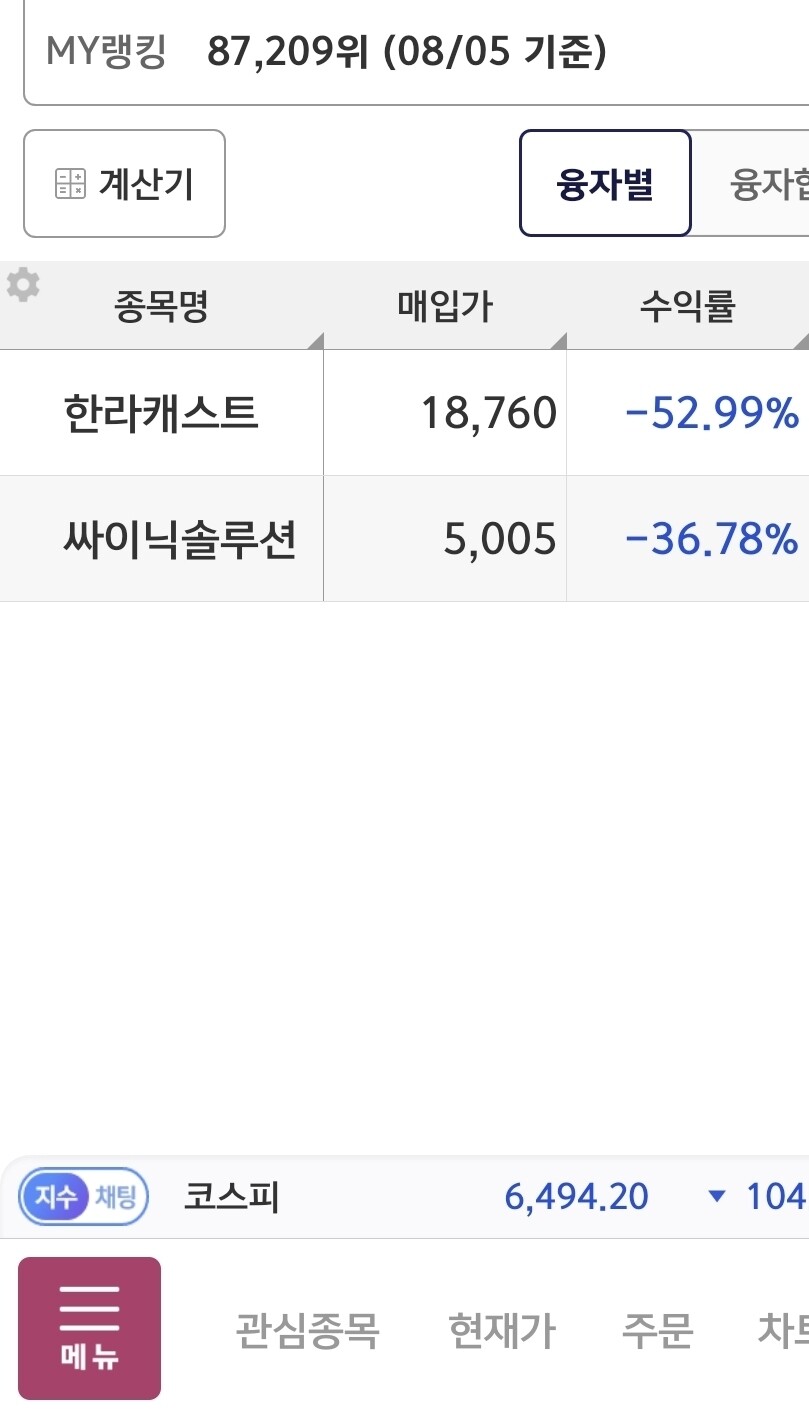Toggle the 지수/채팅 switch
This screenshot has width=809, height=1418.
(x=84, y=1197)
